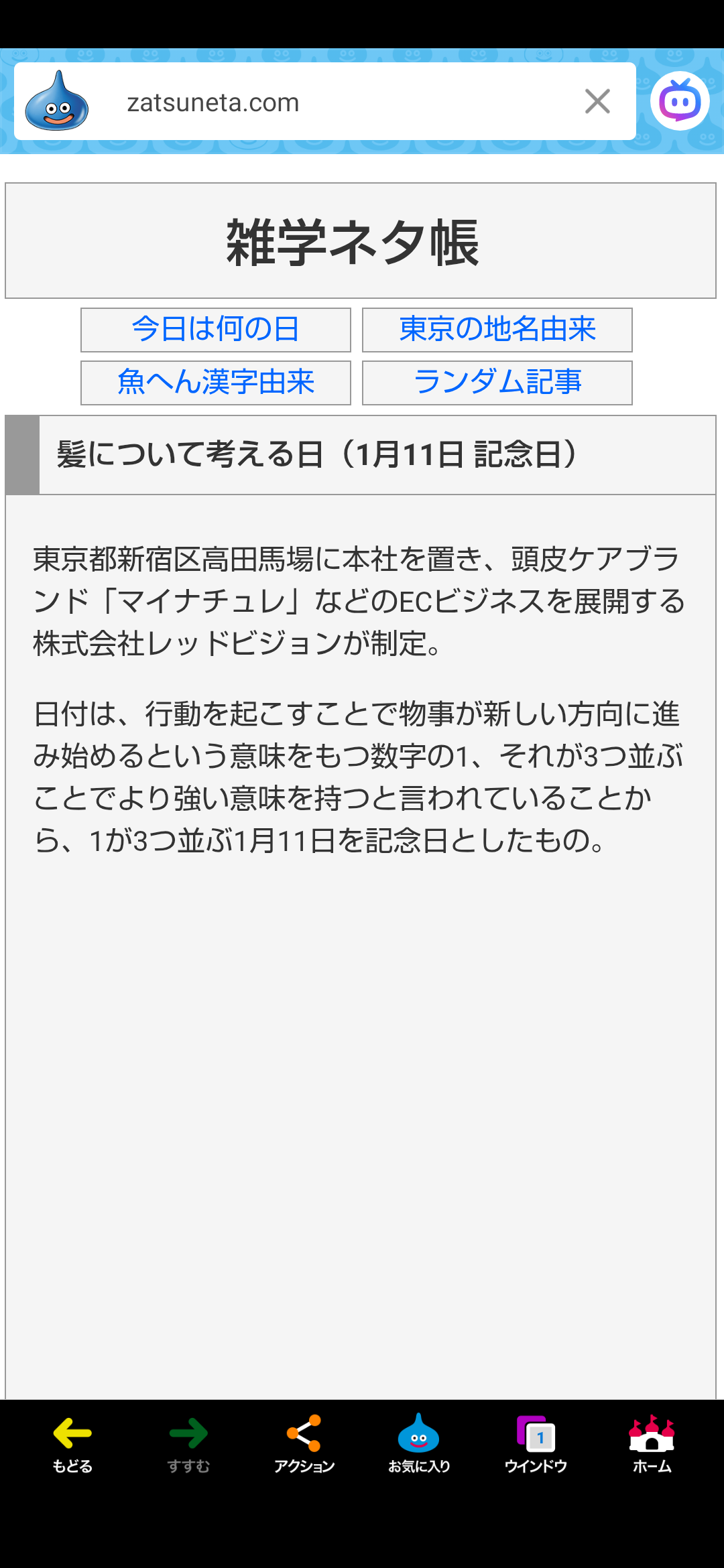Open the アクション share menu
724x1568 pixels.
click(304, 1445)
